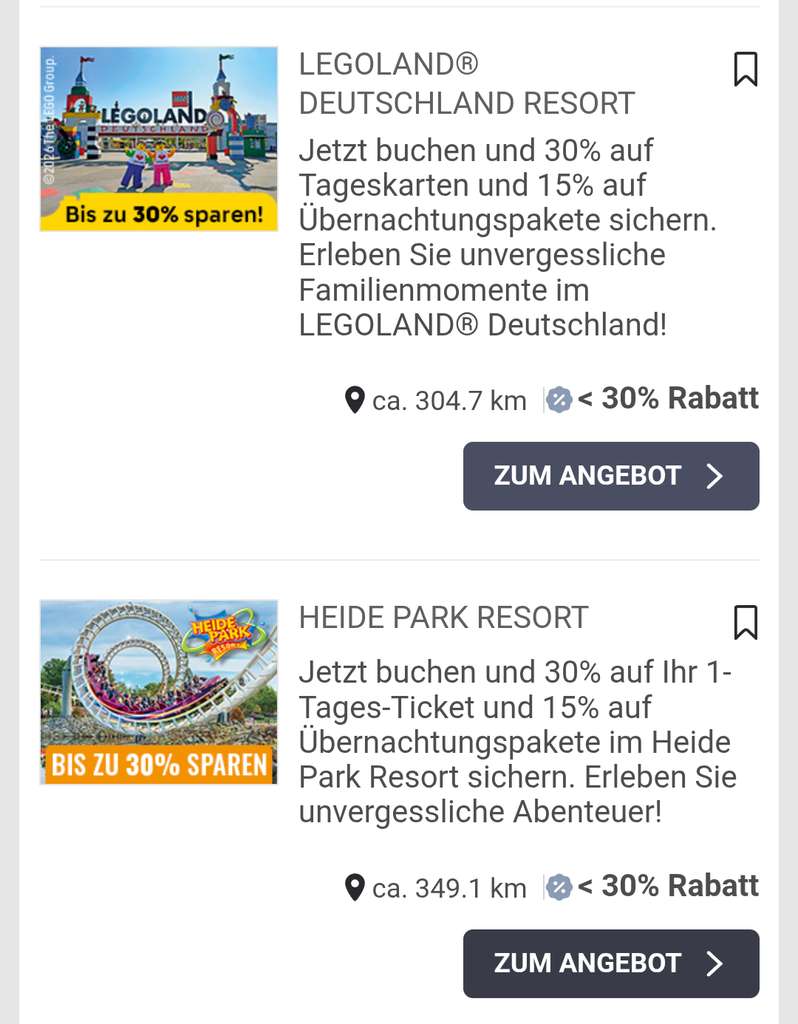Open the LEGOLAND offer picture tile
Image resolution: width=798 pixels, height=1024 pixels.
[x=159, y=139]
